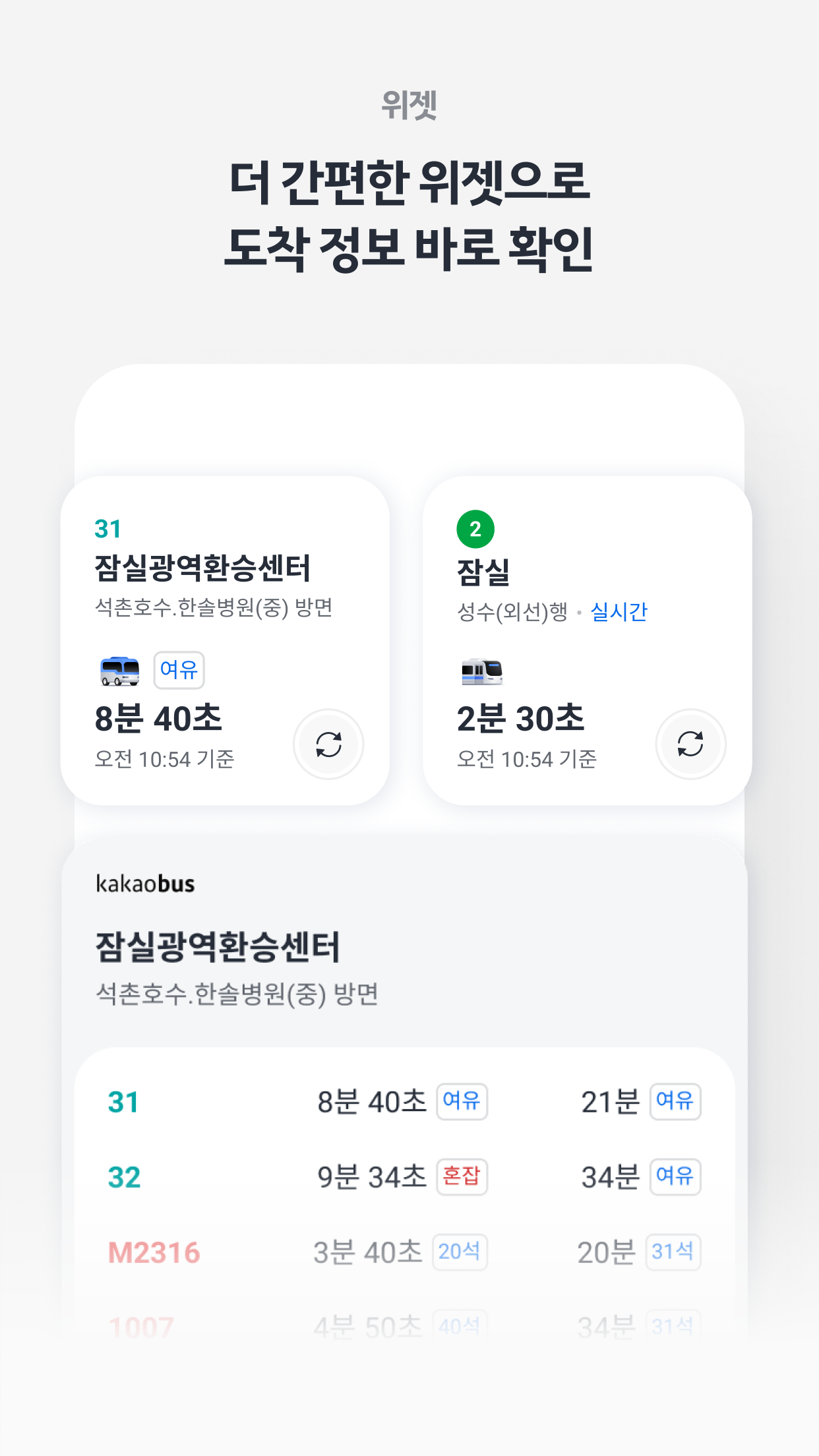Select bus route 31 in the arrival list
The height and width of the screenshot is (1456, 819).
[123, 1101]
